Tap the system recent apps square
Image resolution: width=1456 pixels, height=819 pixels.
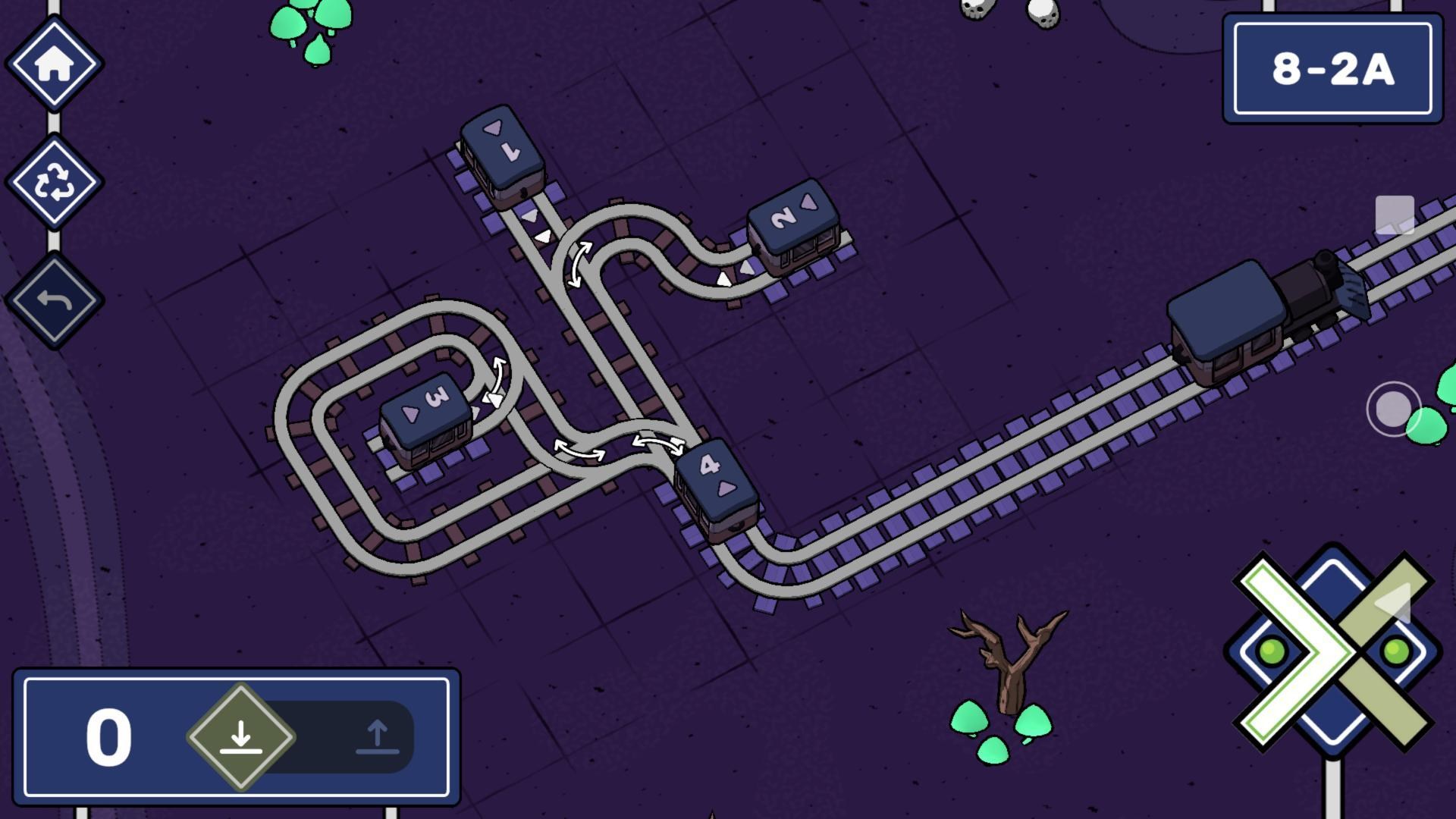pos(1395,215)
